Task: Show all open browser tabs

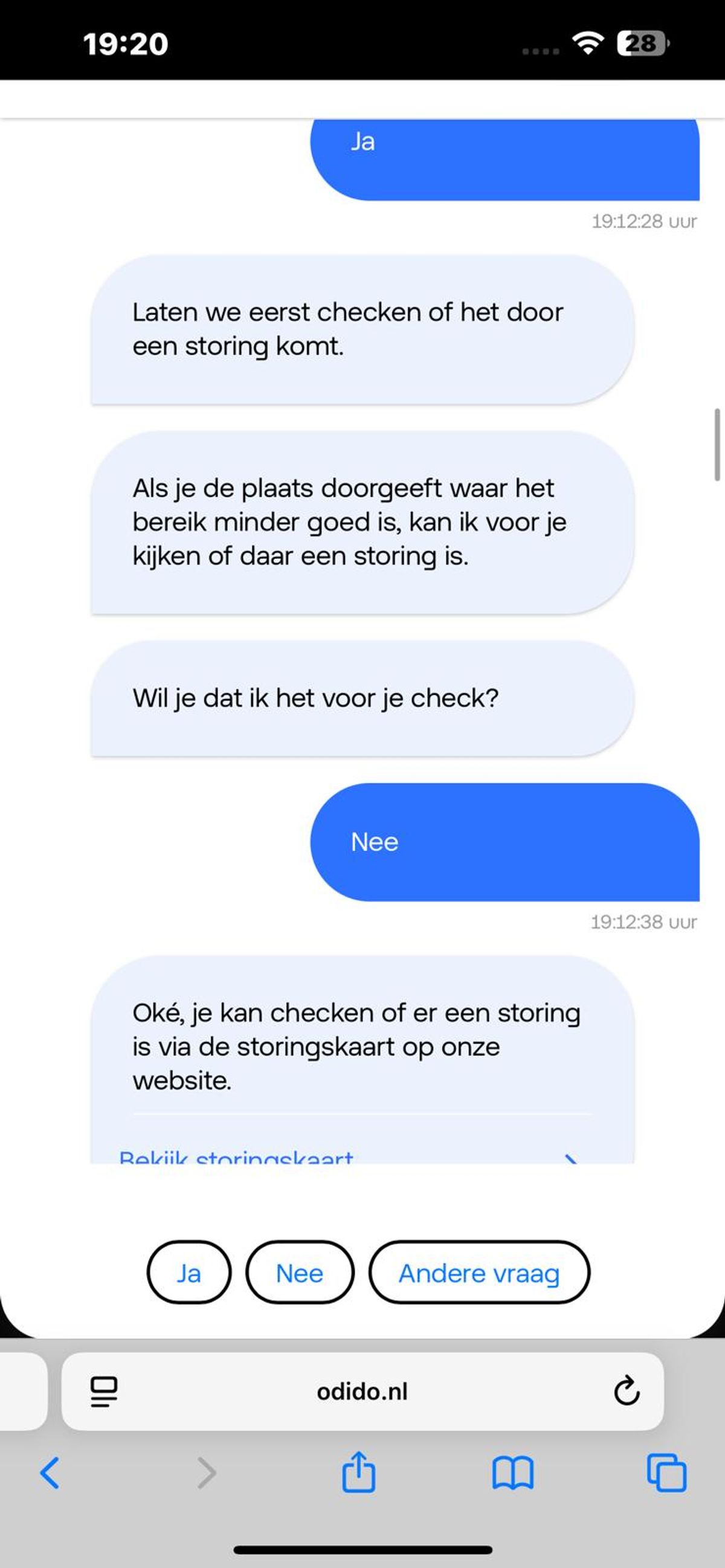Action: click(666, 1473)
